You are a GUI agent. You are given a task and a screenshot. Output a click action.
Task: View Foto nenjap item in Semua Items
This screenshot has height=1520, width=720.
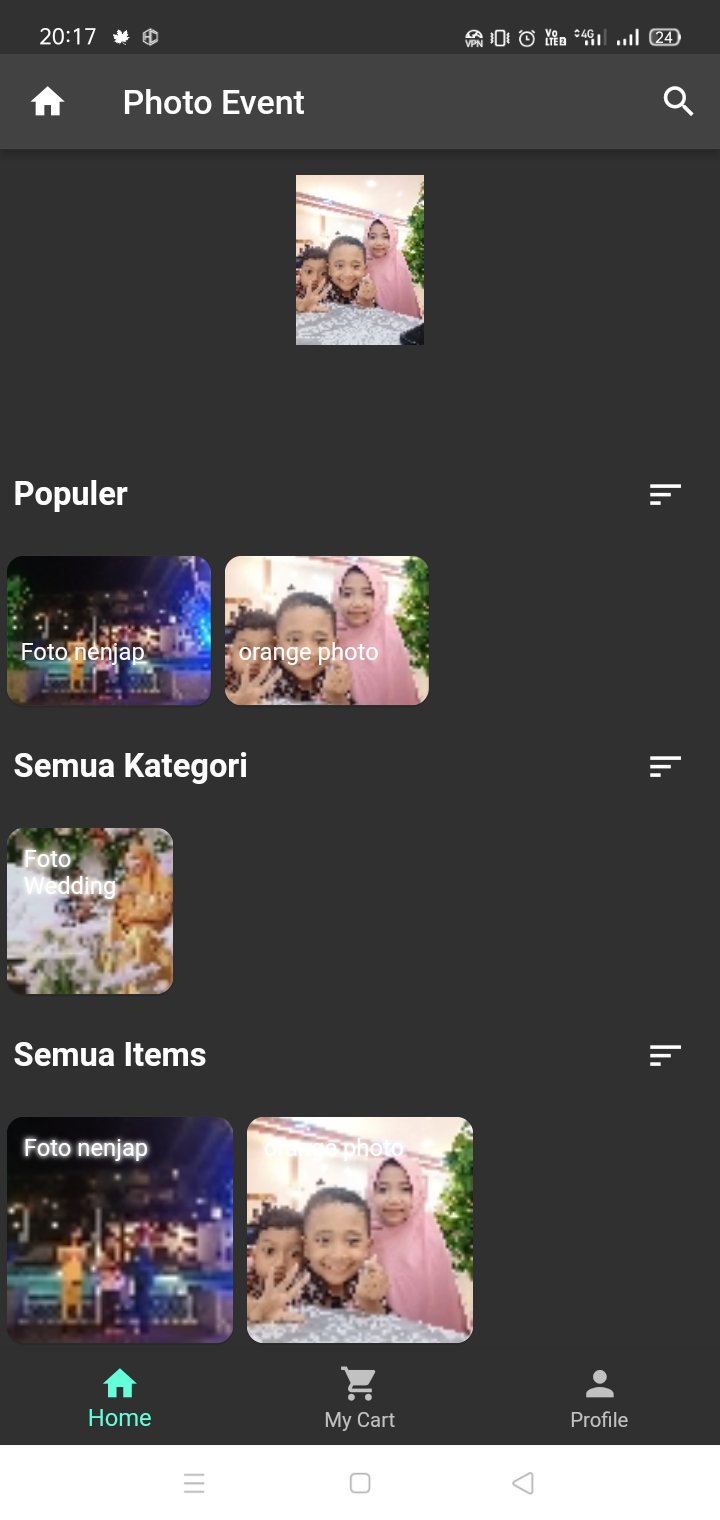pos(120,1229)
